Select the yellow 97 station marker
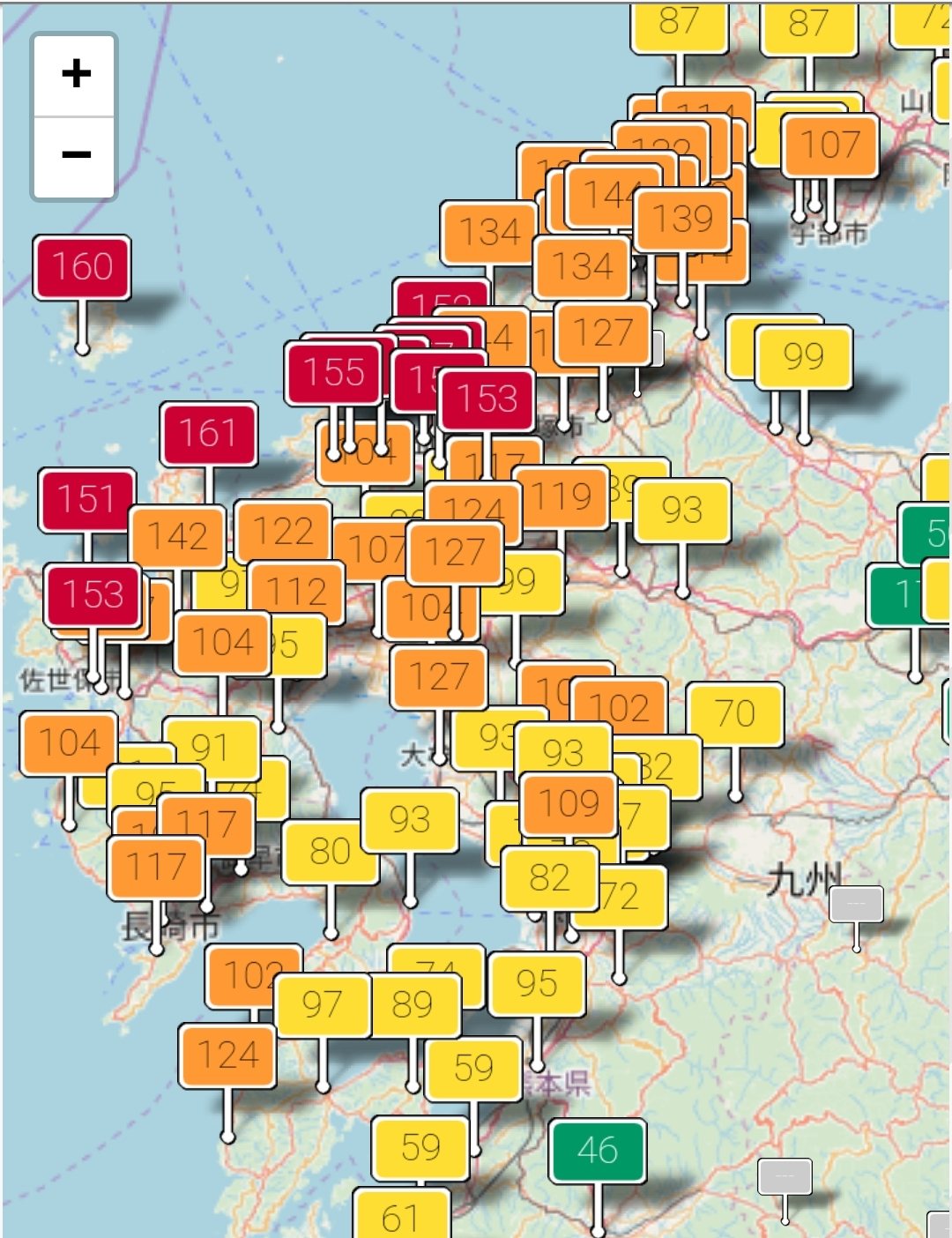This screenshot has height=1238, width=952. tap(322, 1004)
